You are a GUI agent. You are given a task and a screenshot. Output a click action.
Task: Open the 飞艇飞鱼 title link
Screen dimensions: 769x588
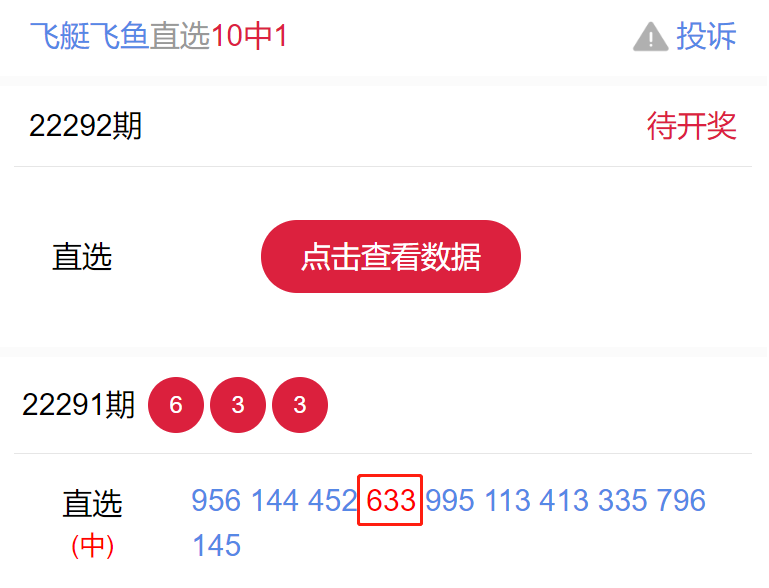[x=88, y=37]
